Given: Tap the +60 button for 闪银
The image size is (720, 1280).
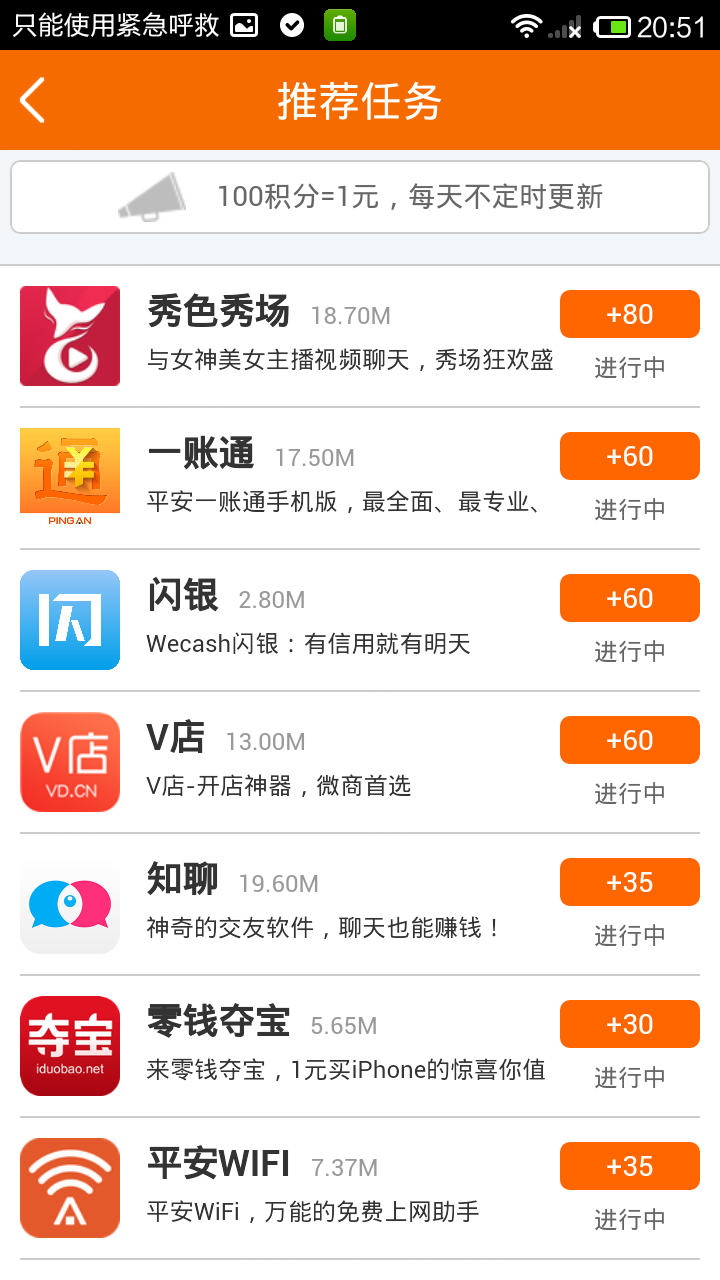Looking at the screenshot, I should [630, 598].
